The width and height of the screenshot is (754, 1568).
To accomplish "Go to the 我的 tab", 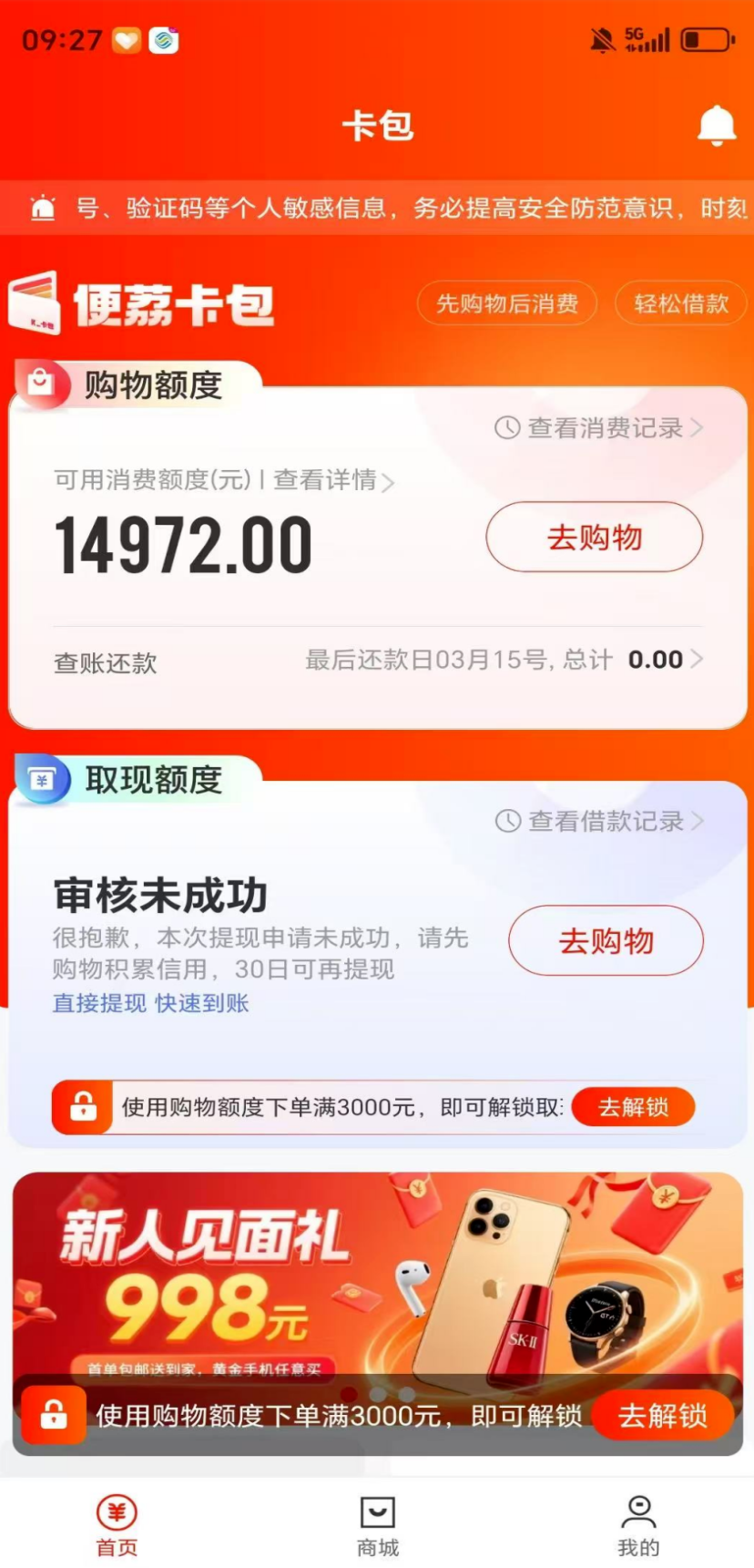I will point(638,1526).
